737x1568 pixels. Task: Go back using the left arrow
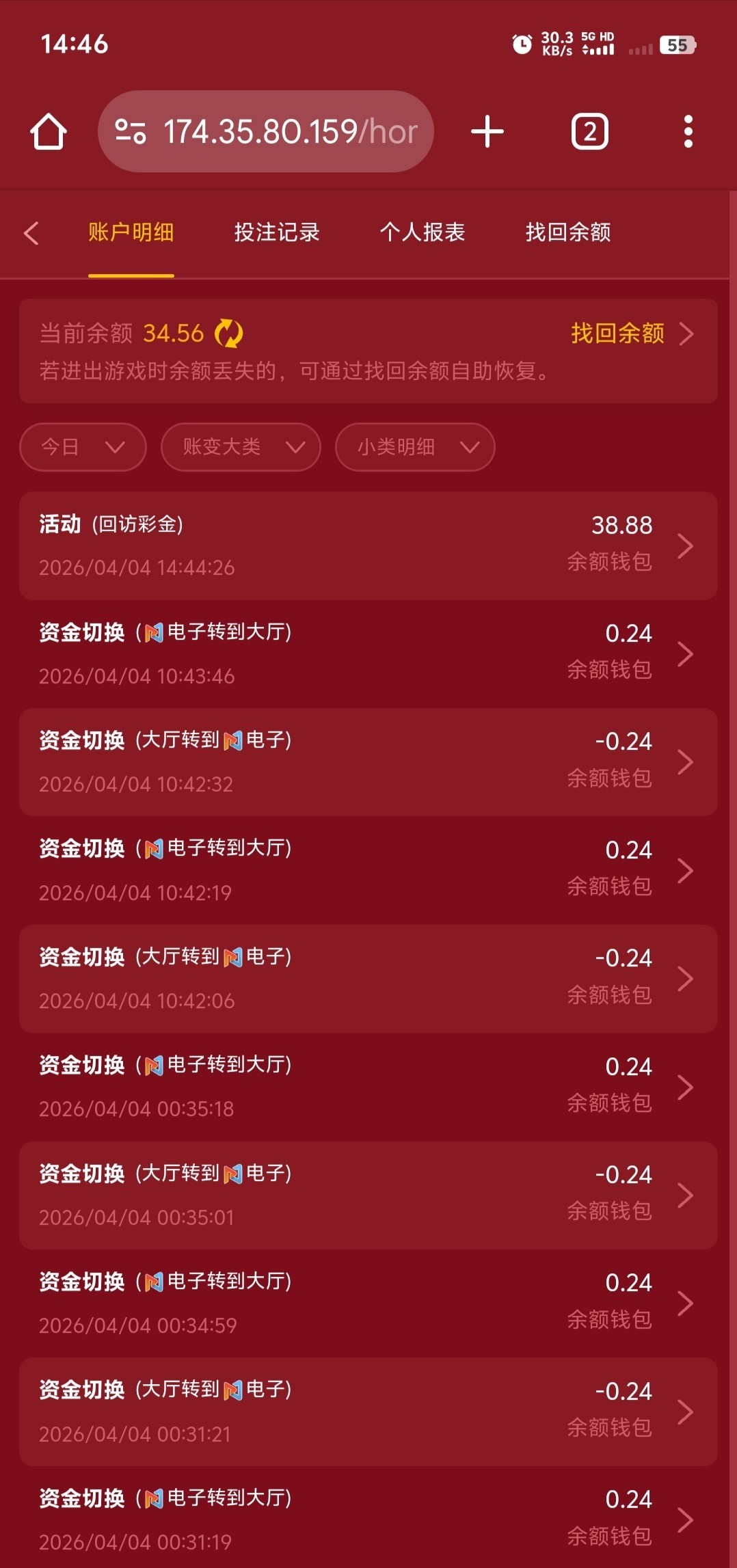click(31, 233)
